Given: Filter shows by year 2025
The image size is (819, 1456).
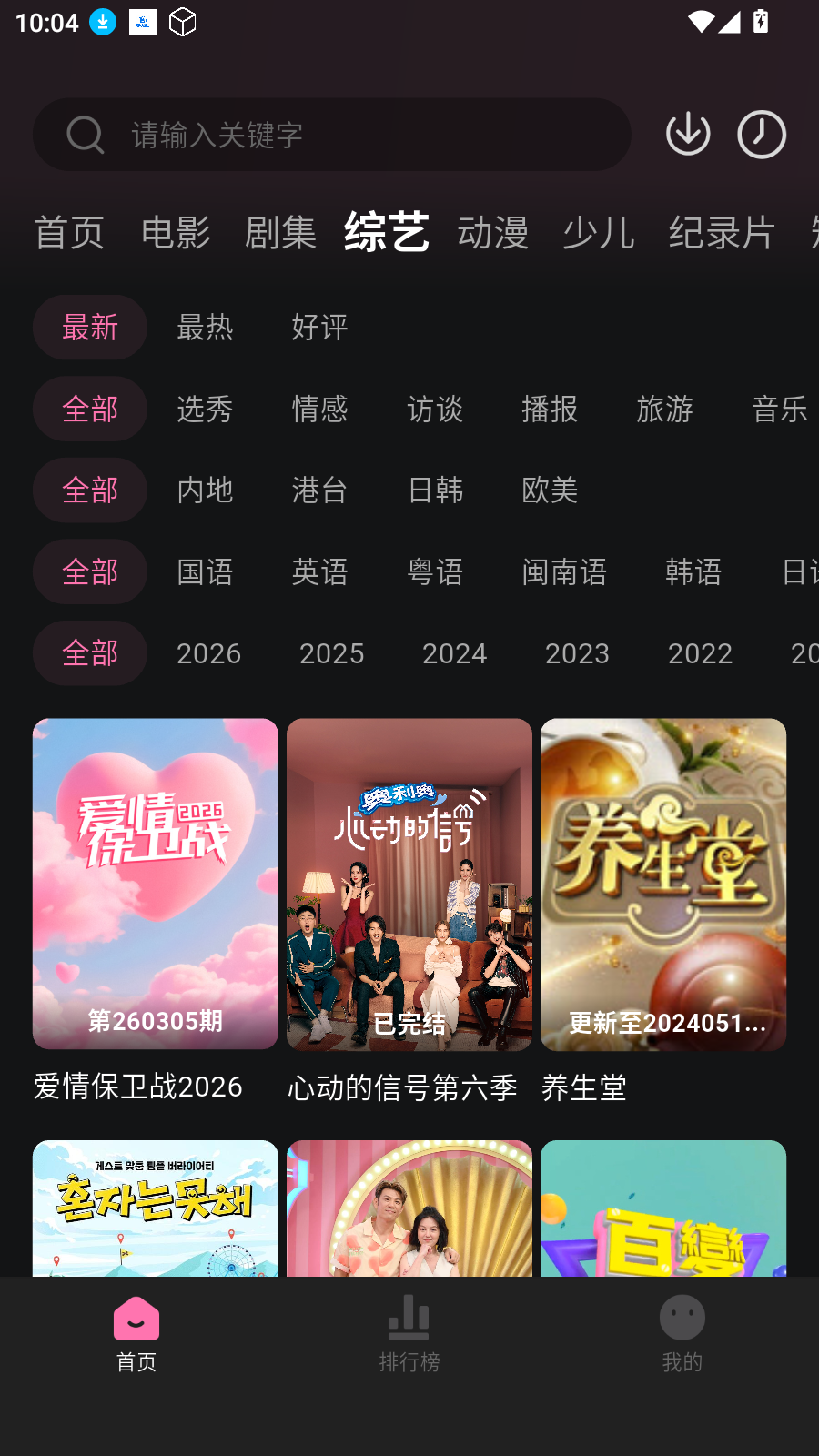Looking at the screenshot, I should 331,653.
